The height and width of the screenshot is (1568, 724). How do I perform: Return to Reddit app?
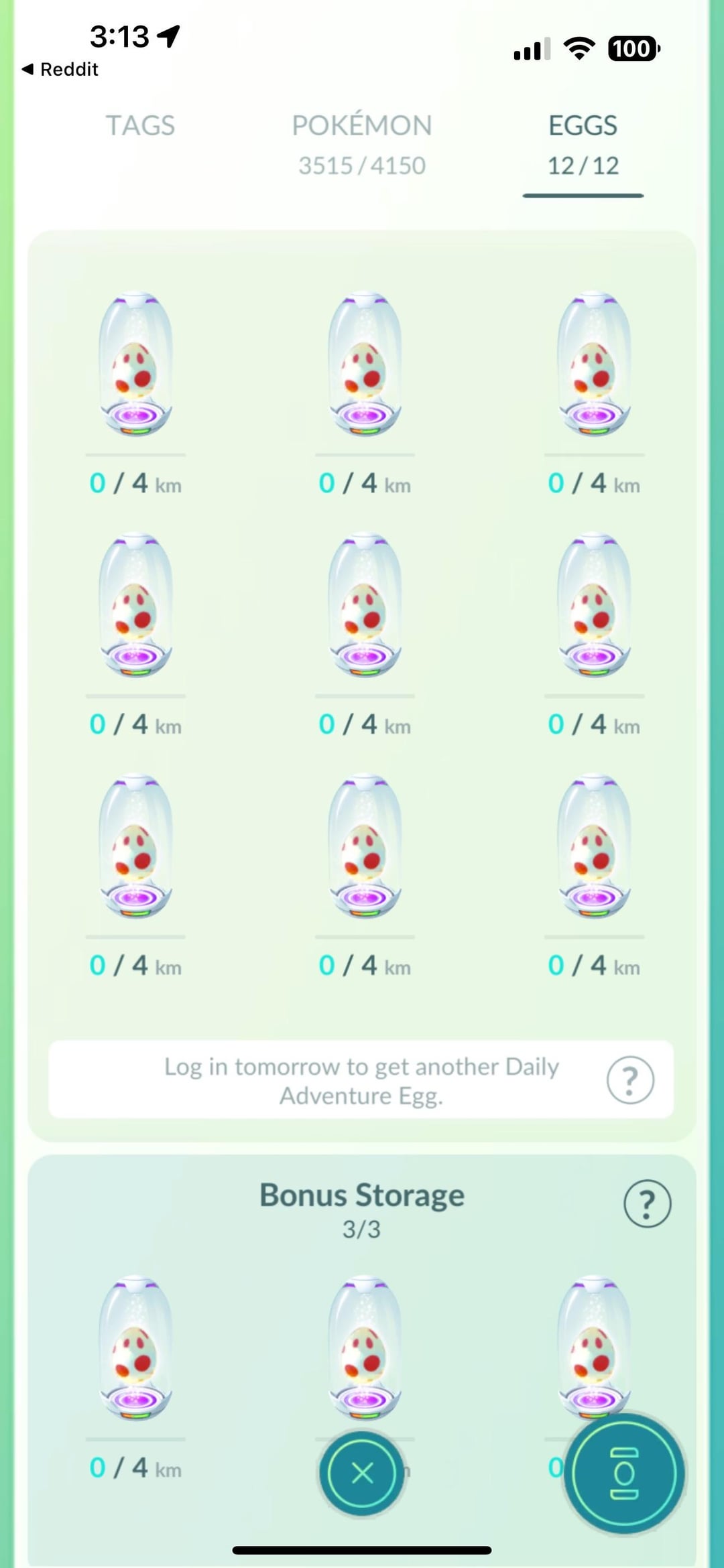(x=60, y=69)
